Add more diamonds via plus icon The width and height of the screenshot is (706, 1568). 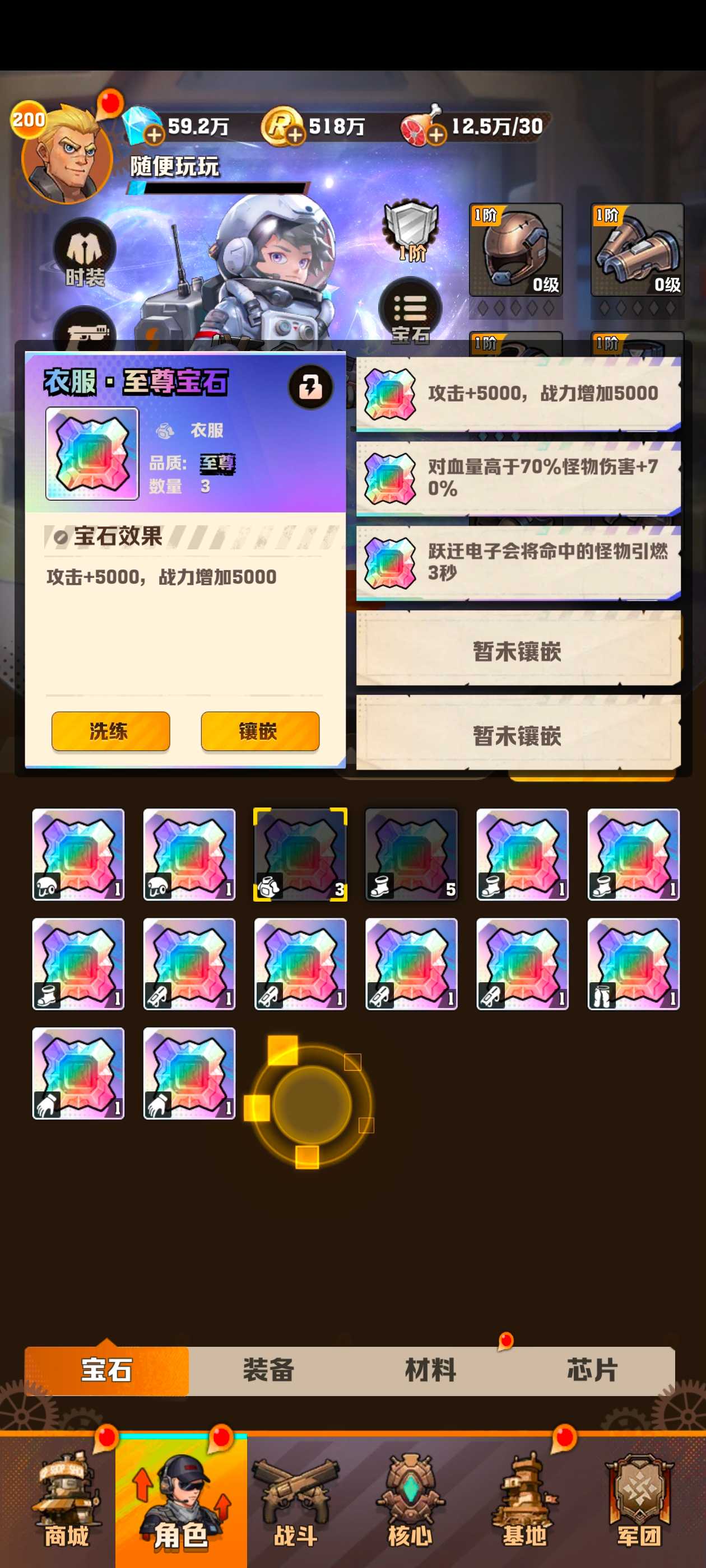[154, 134]
